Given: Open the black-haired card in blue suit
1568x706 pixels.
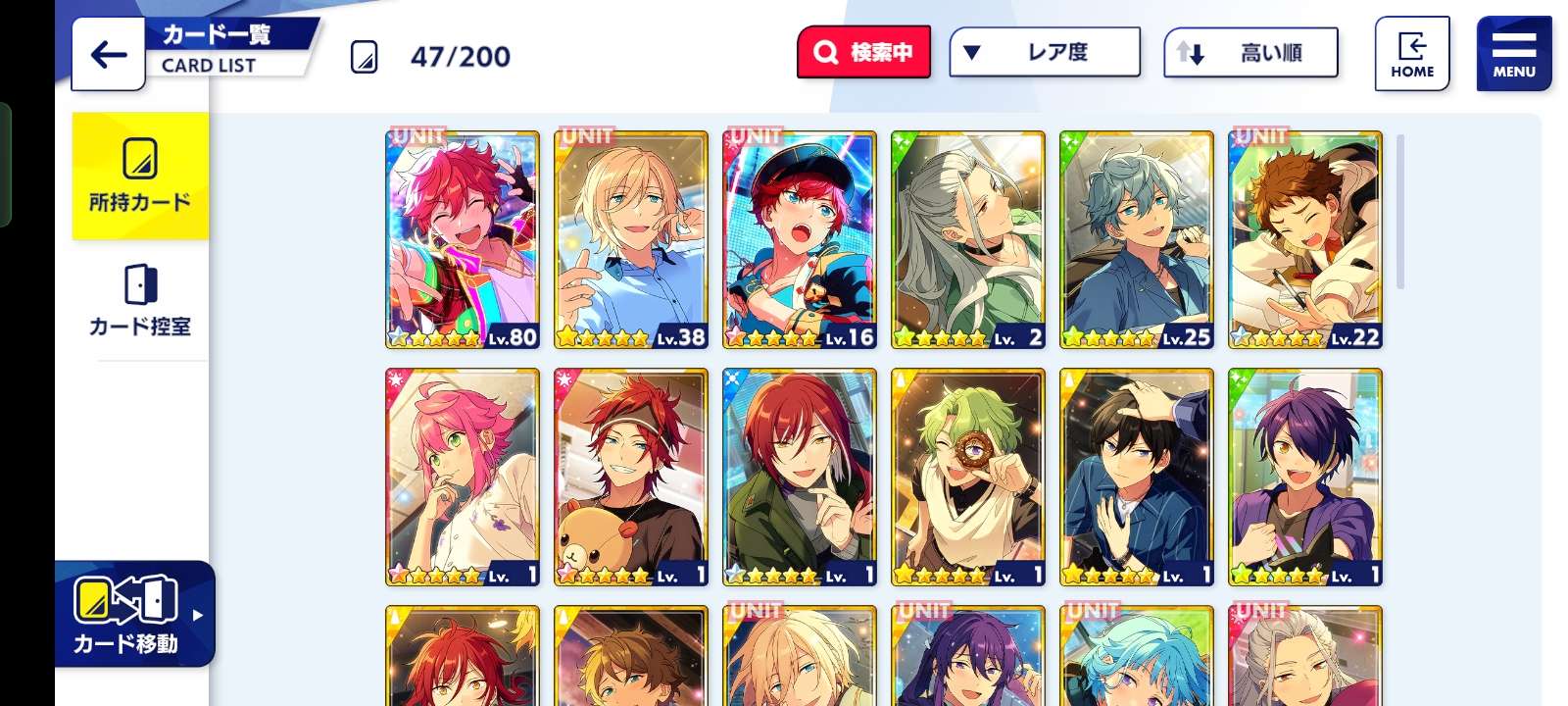Looking at the screenshot, I should (1137, 478).
